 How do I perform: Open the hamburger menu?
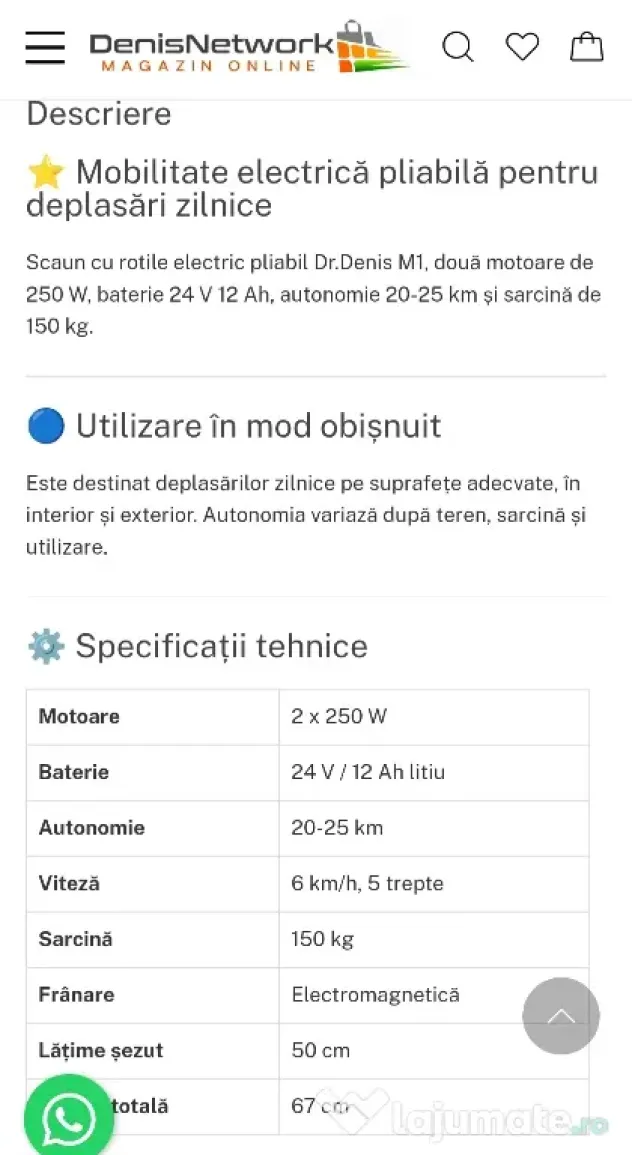coord(45,48)
